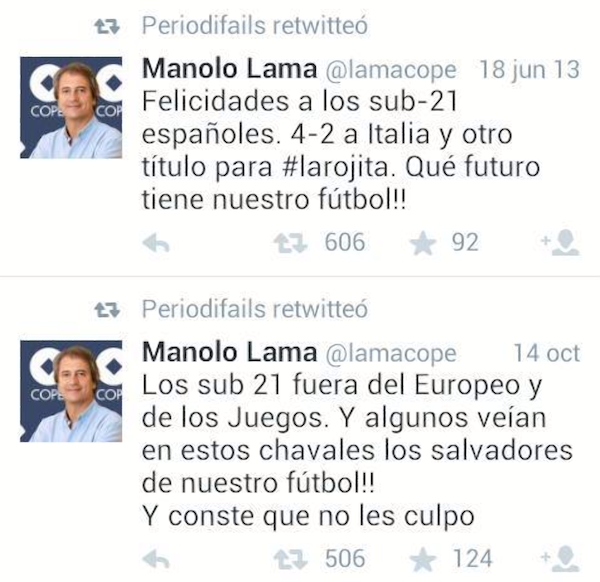Follow the user from the 18 jun 13 tweet
Viewport: 600px width, 582px height.
tap(560, 242)
